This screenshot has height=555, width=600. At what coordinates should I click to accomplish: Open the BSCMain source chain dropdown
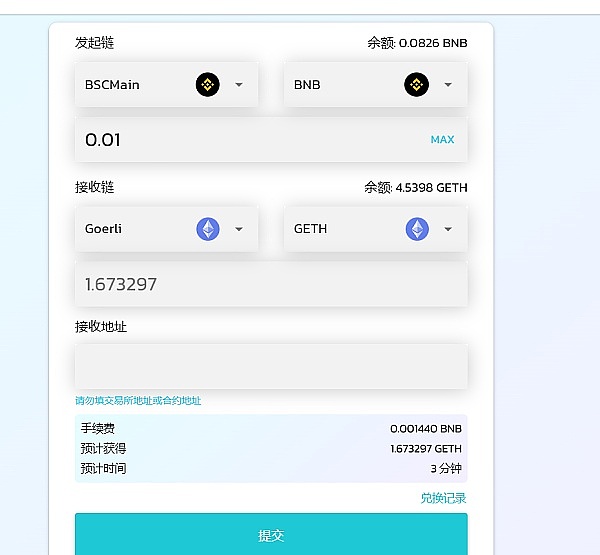point(166,85)
